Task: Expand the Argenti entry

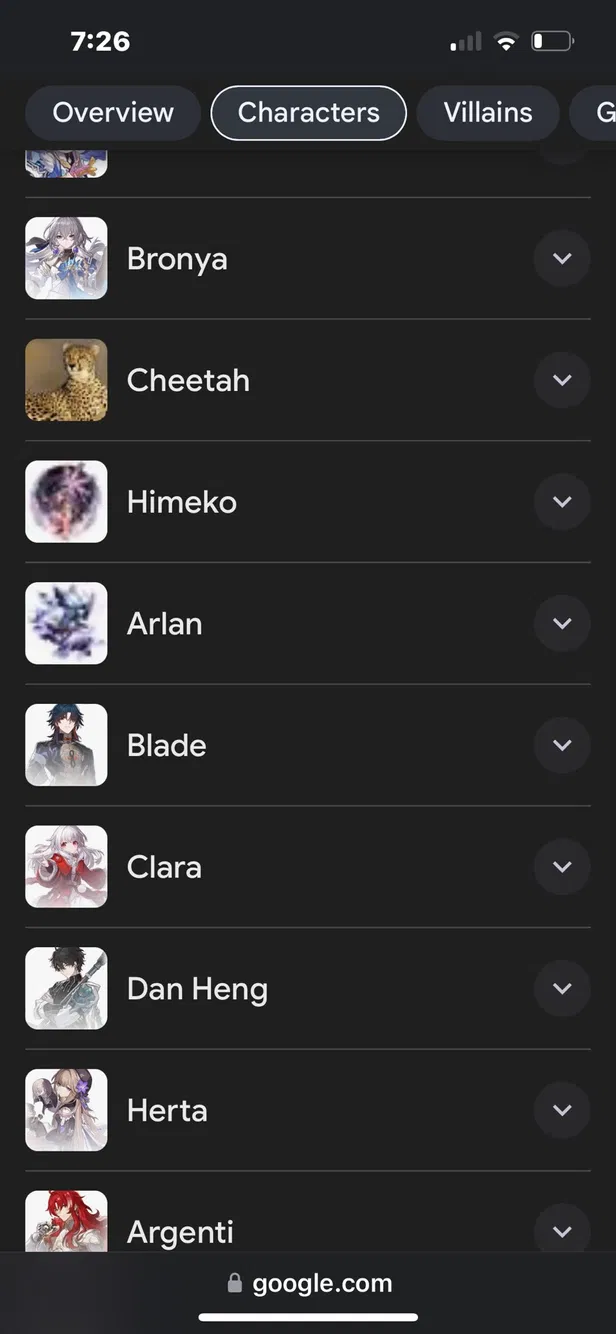Action: pos(562,1231)
